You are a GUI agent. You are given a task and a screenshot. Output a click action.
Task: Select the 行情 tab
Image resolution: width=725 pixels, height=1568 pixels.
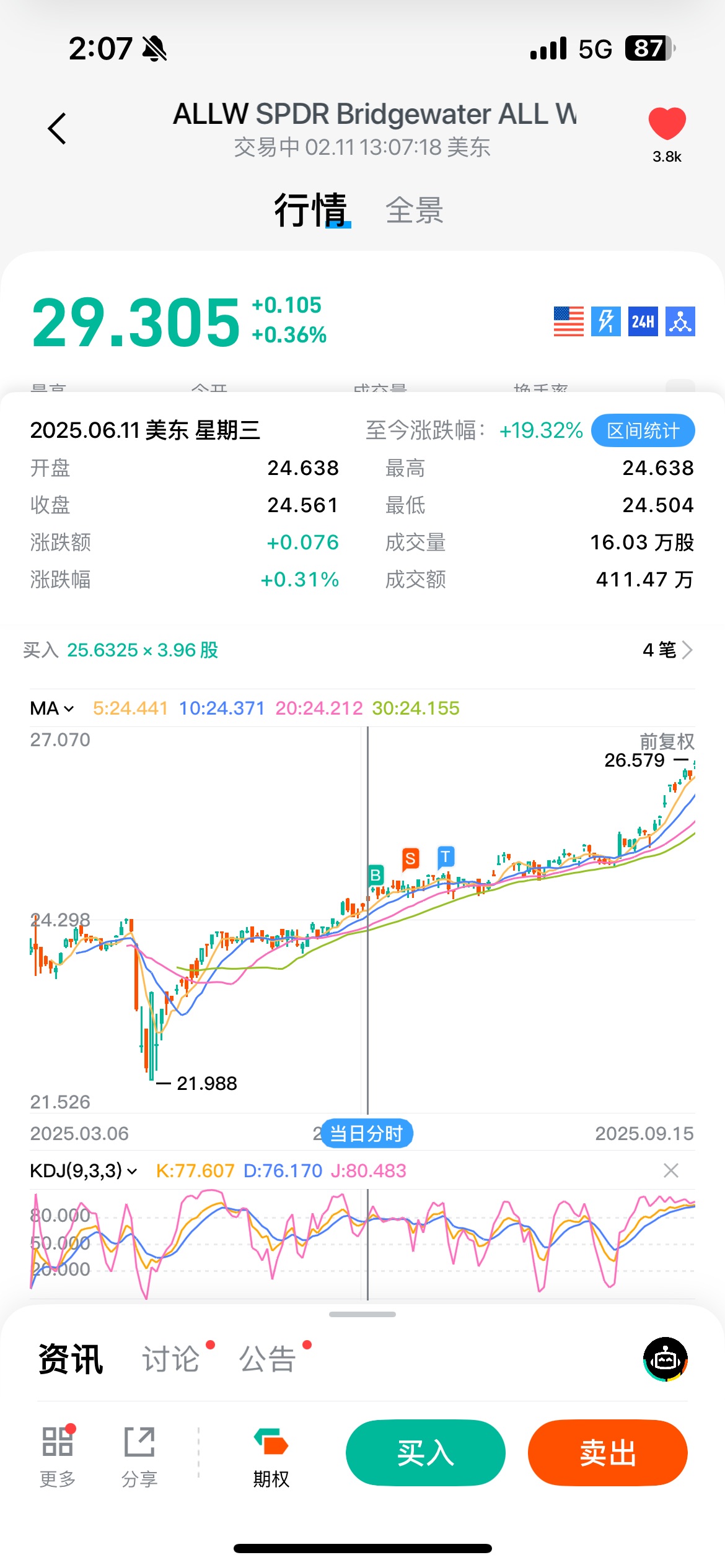click(310, 211)
